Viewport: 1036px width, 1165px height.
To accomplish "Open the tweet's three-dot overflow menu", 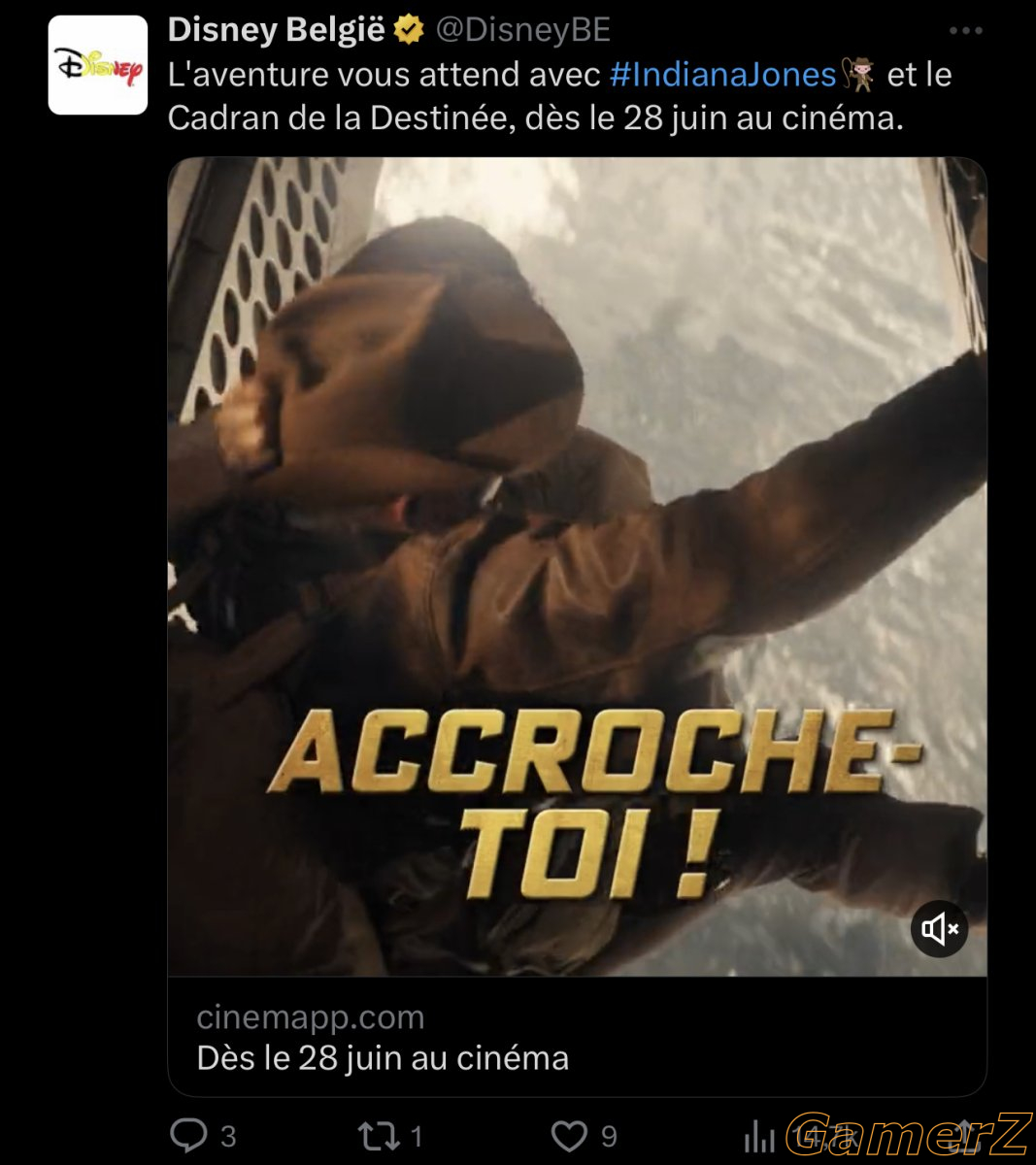I will (965, 31).
